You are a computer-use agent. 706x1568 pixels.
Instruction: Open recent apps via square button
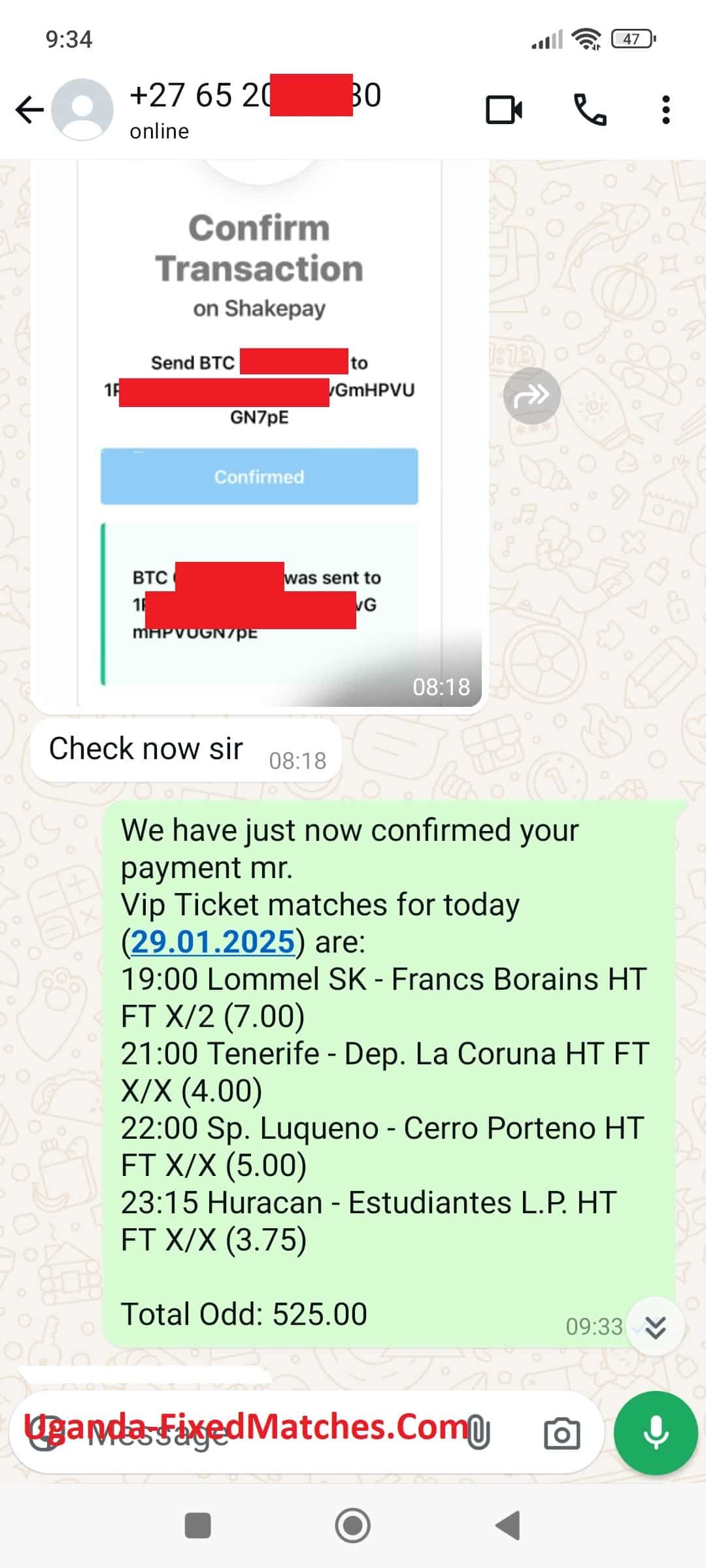(x=198, y=1526)
